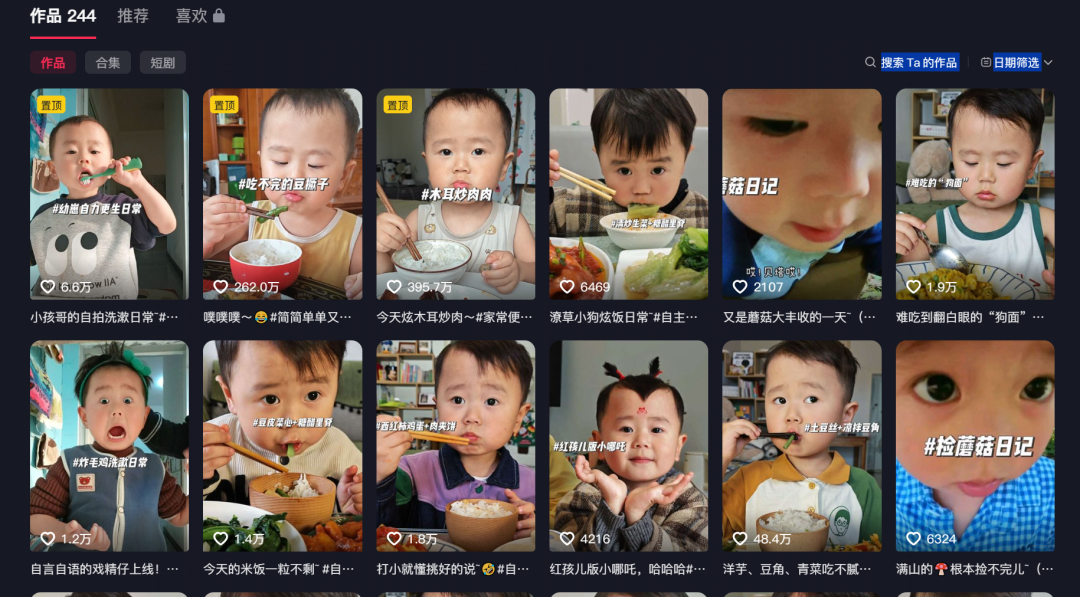This screenshot has height=597, width=1080.
Task: Play the 红孩儿版小哪吒 video
Action: pos(628,446)
